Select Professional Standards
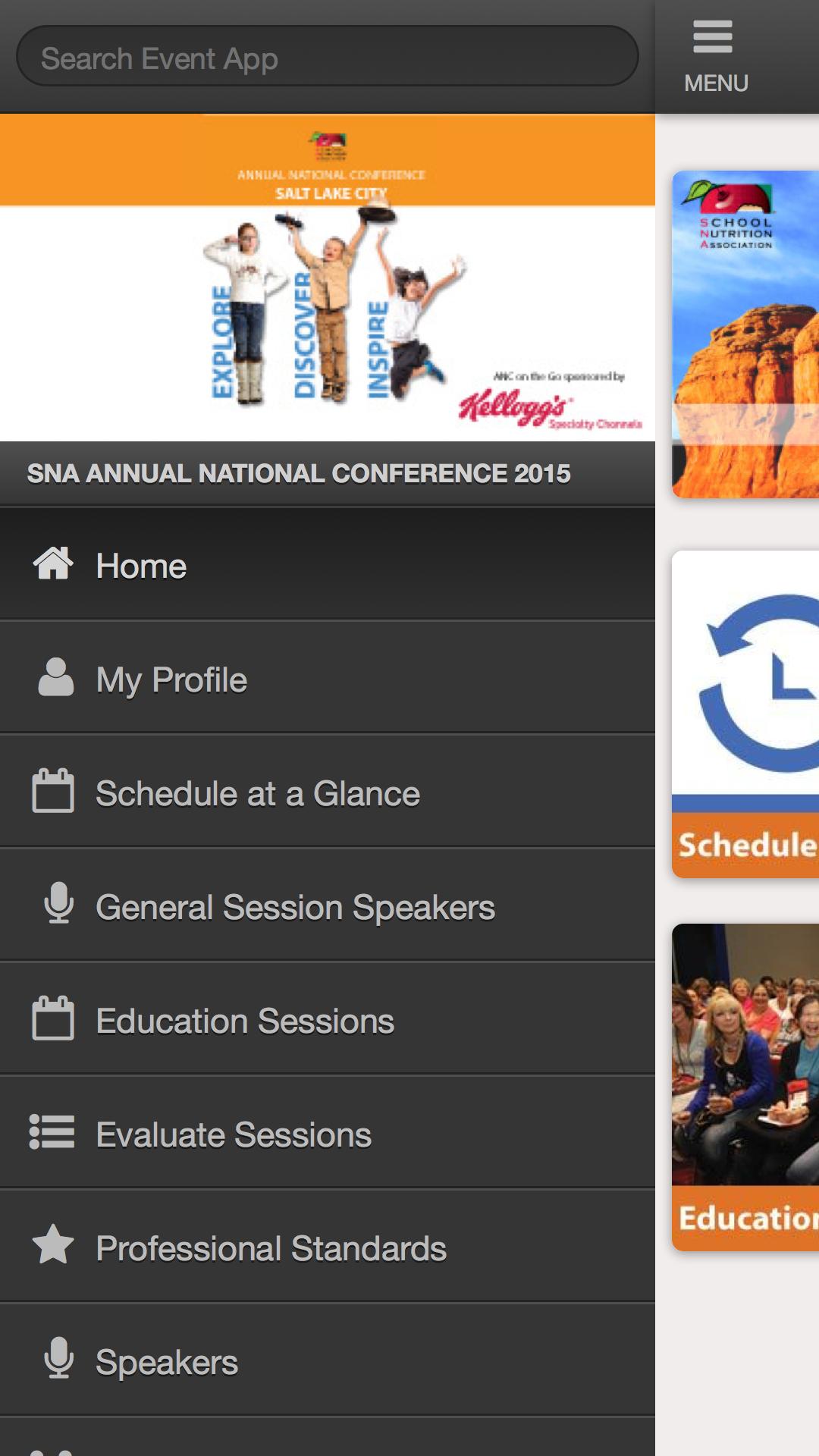 coord(326,1248)
